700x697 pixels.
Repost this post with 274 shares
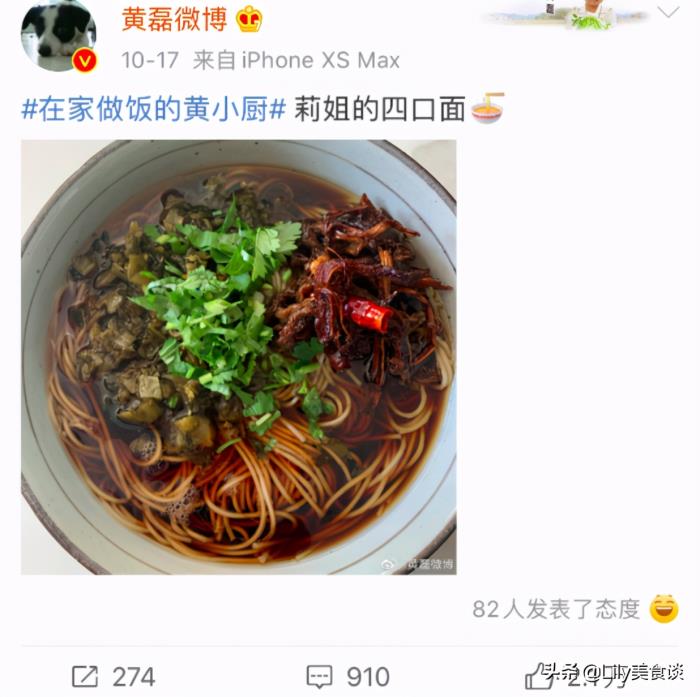[113, 676]
